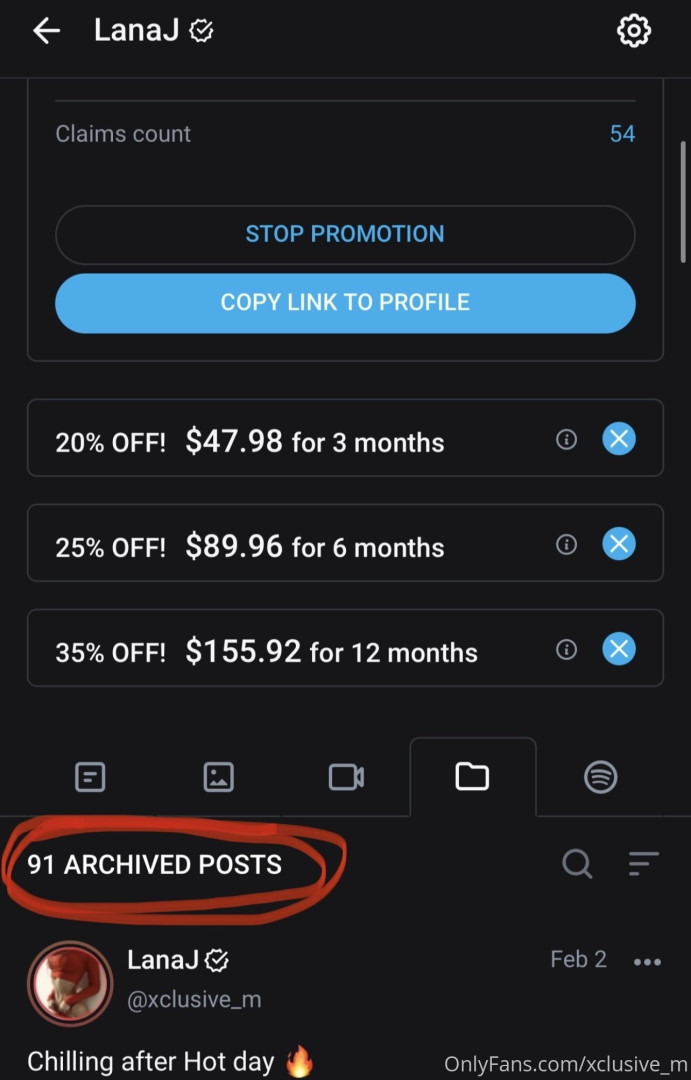Go back using the top arrow
The image size is (691, 1080).
pyautogui.click(x=47, y=31)
